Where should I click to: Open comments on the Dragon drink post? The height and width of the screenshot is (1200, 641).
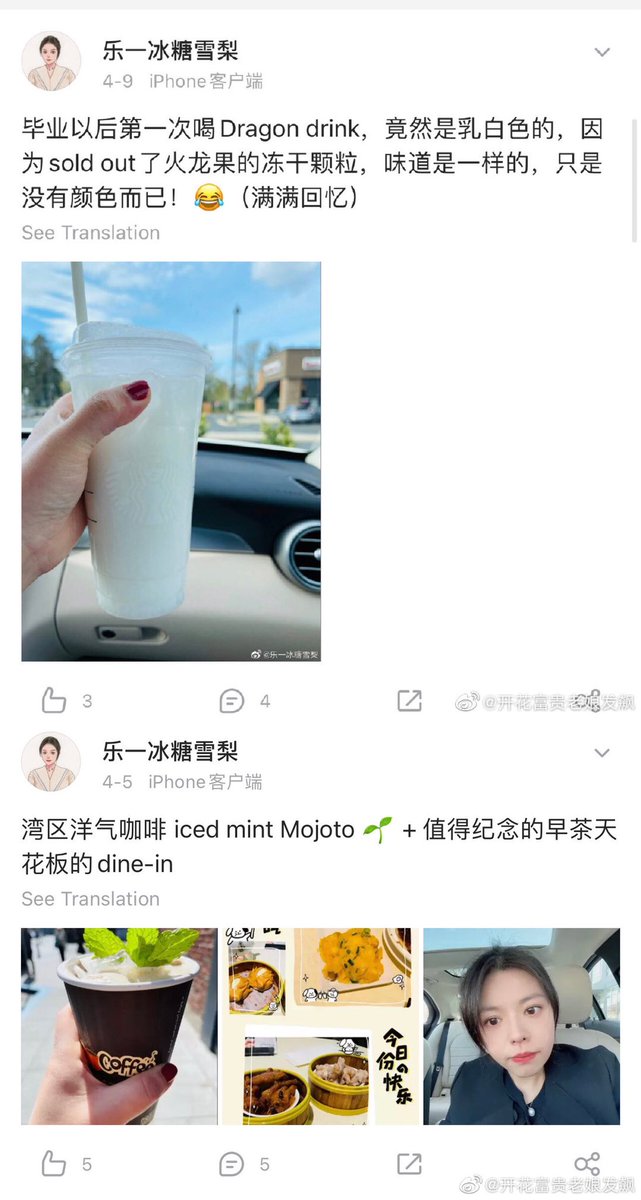(232, 701)
